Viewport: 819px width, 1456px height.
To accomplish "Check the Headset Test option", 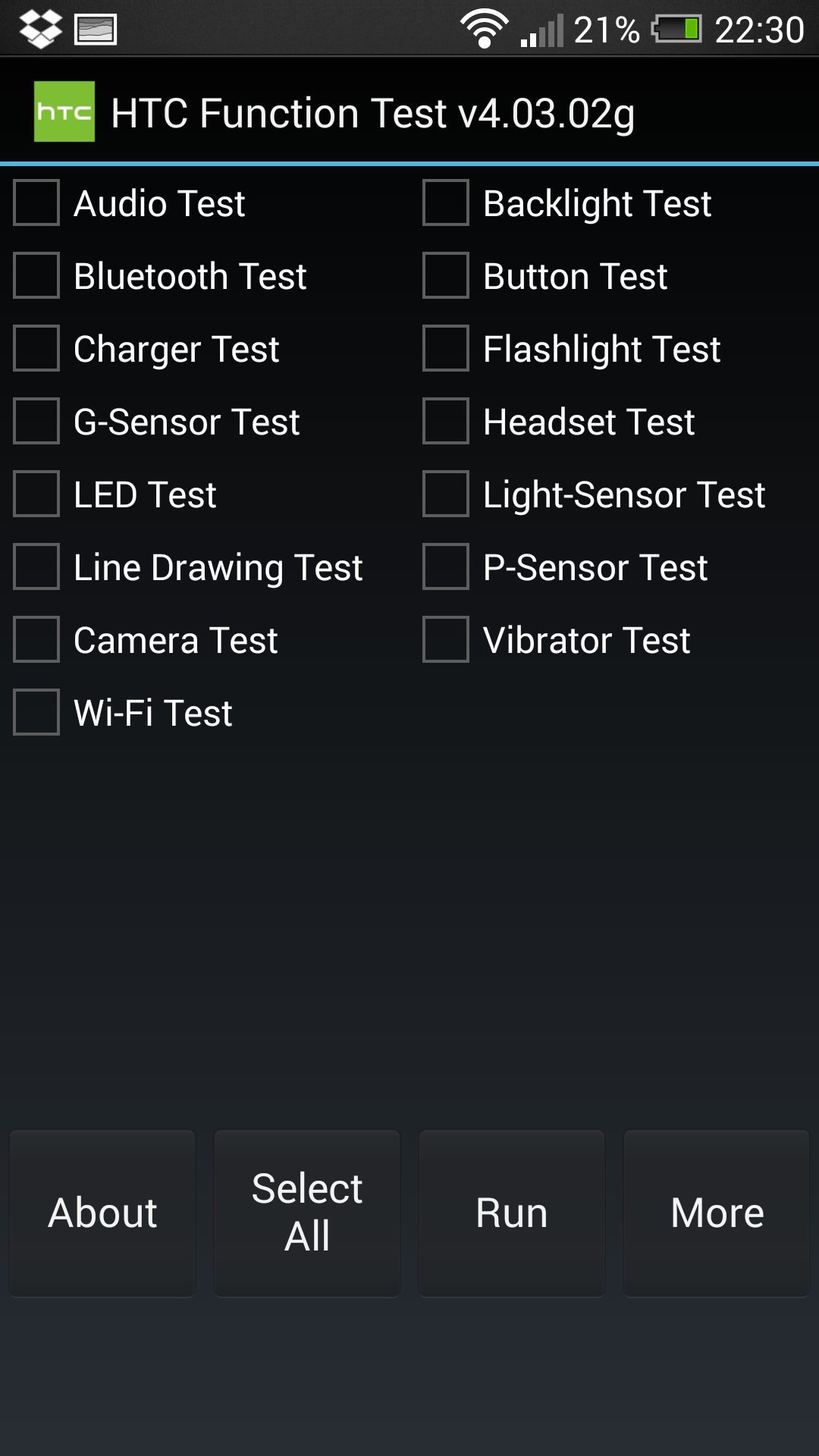I will coord(446,421).
